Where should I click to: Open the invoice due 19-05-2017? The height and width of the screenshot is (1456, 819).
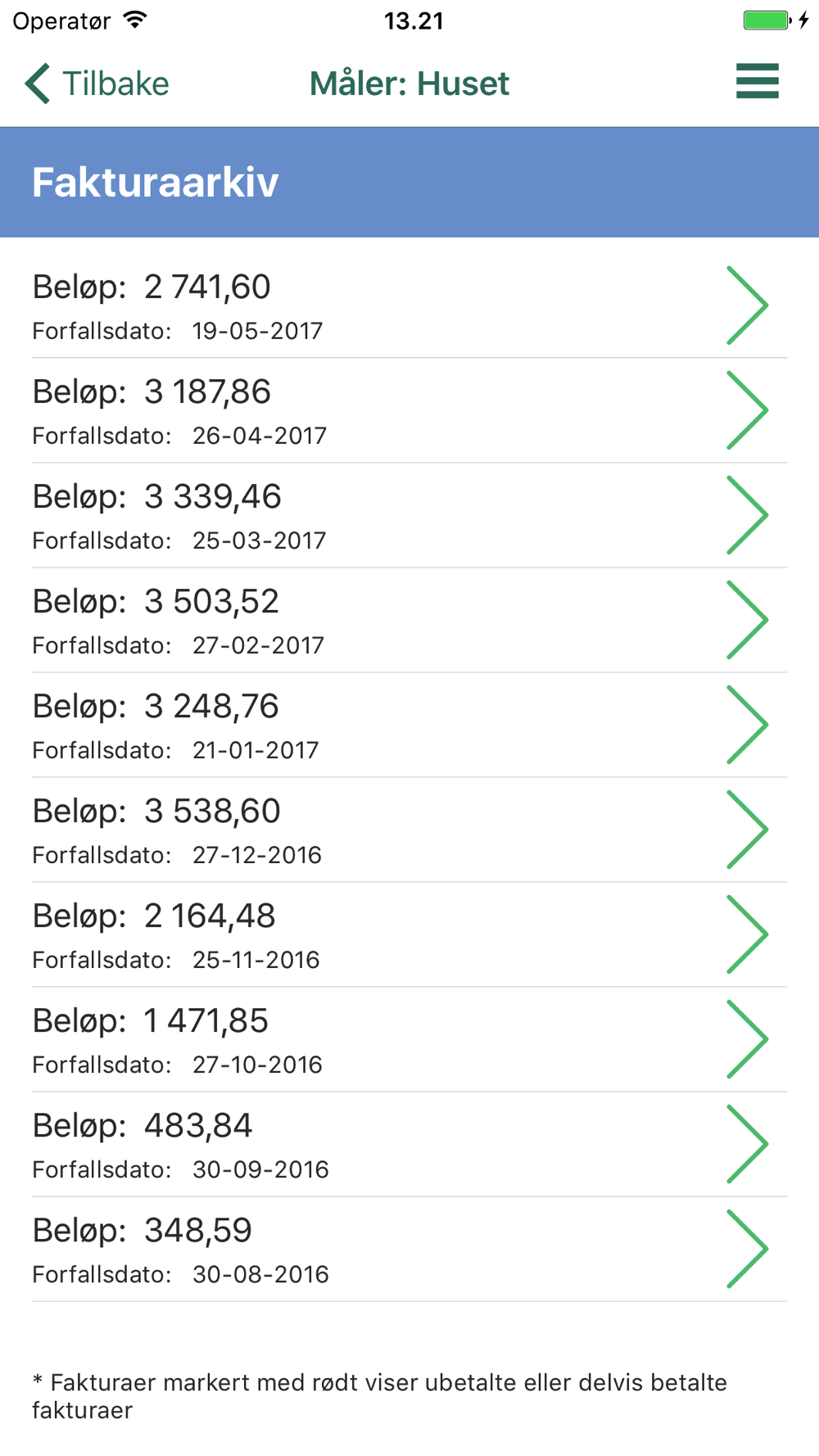pos(409,305)
